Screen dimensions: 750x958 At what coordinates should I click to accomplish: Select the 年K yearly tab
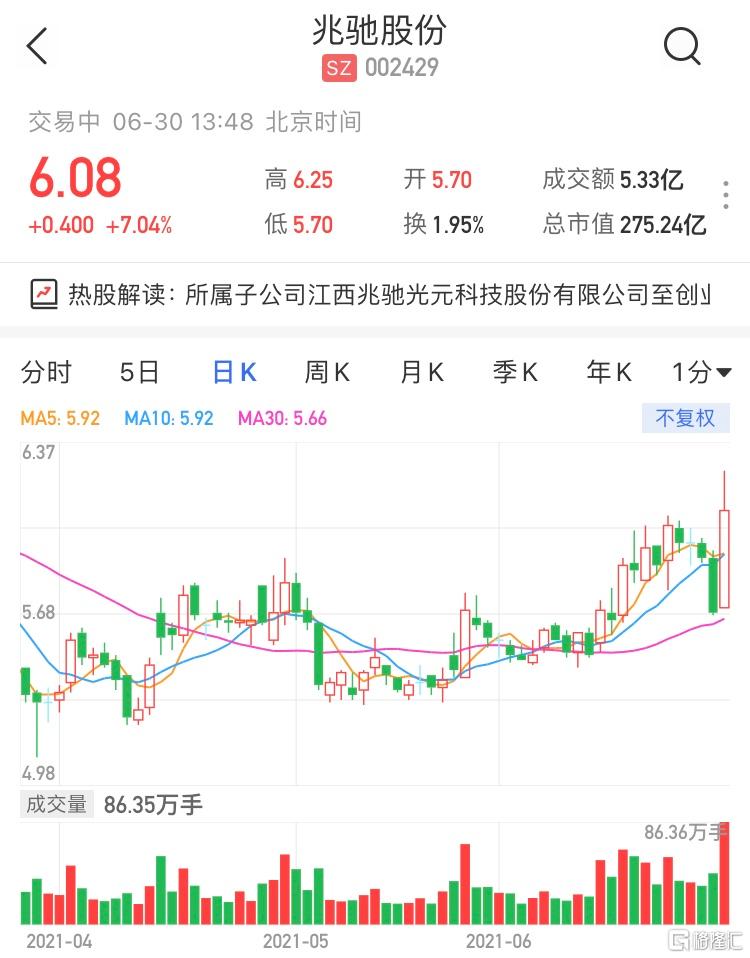[606, 371]
